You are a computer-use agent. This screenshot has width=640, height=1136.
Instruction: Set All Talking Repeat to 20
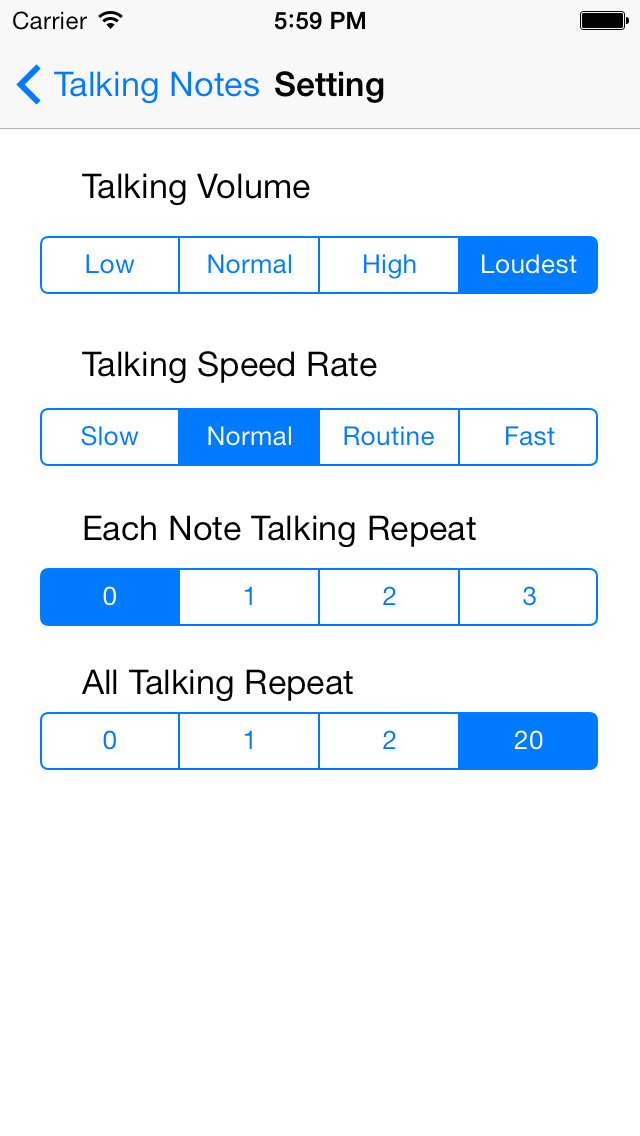(528, 741)
